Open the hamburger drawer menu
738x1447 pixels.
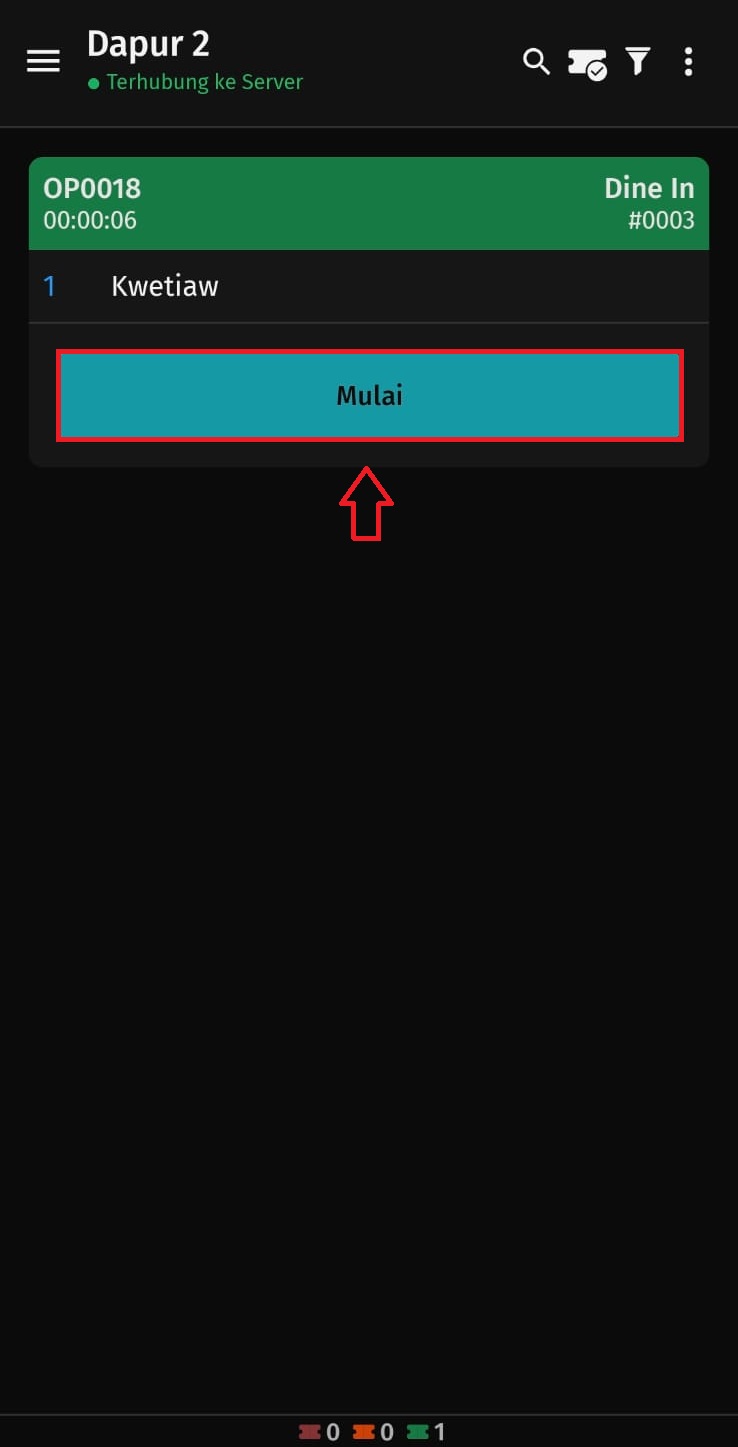43,62
